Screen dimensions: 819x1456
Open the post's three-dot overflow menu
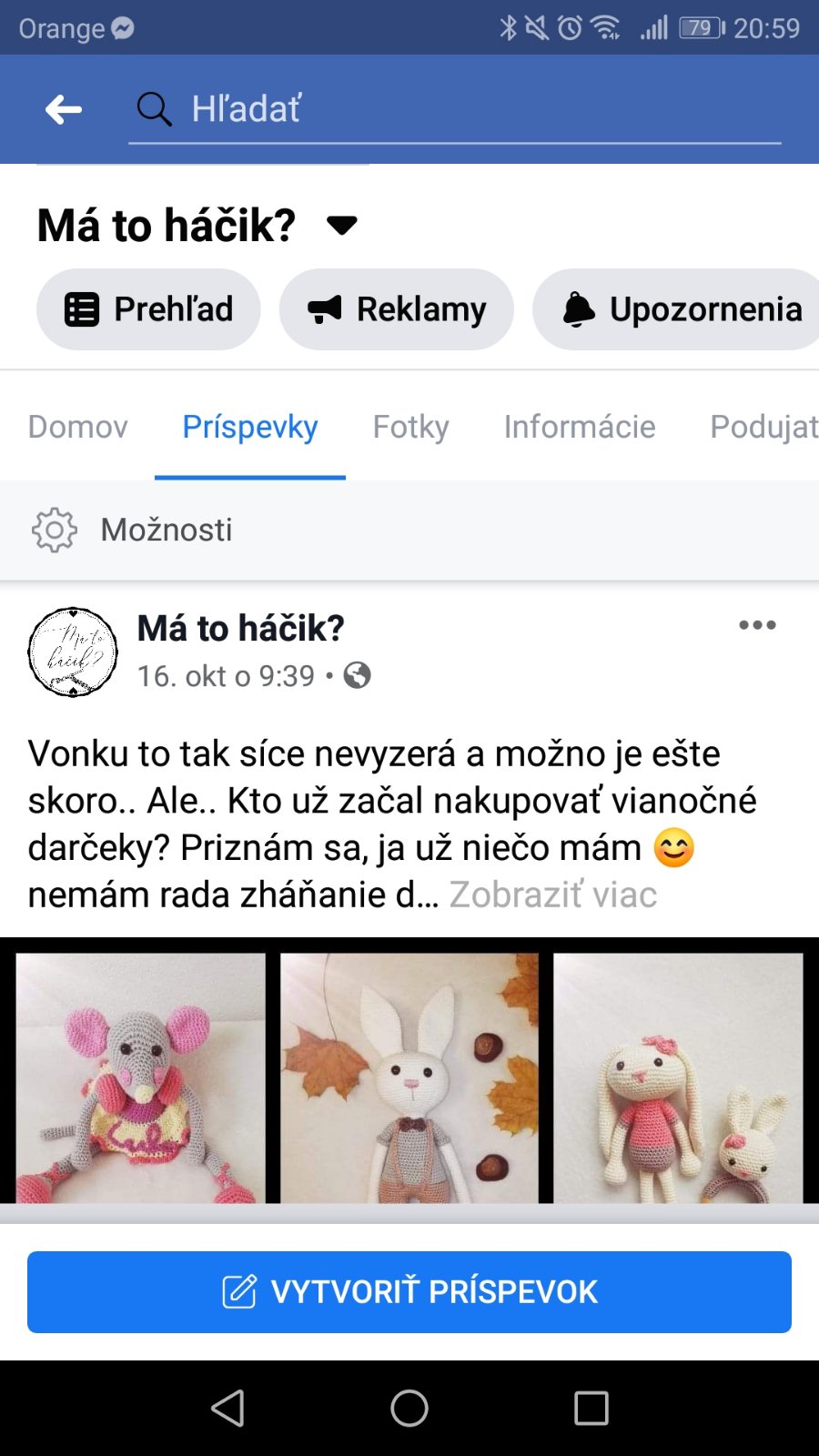click(x=757, y=625)
